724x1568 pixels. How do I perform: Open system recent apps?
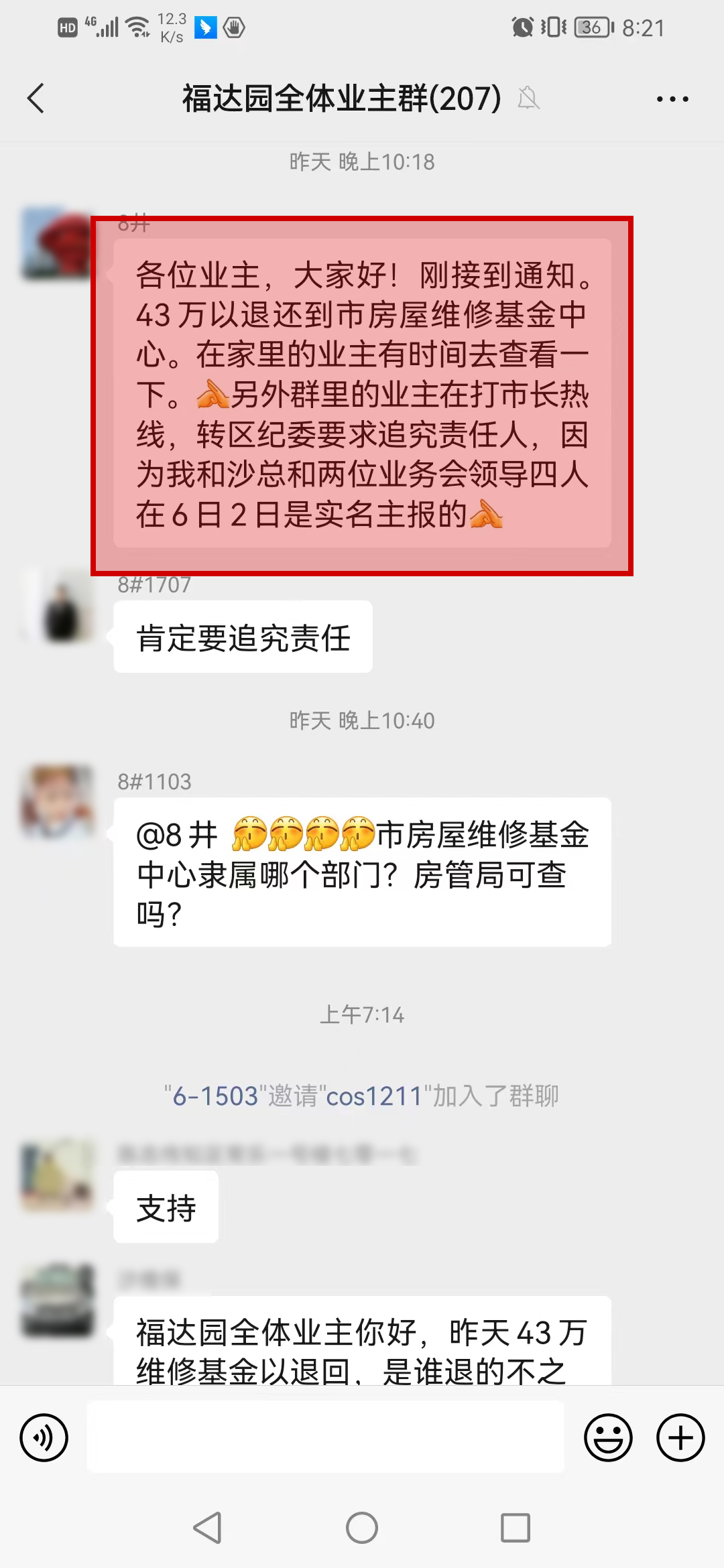click(x=516, y=1528)
